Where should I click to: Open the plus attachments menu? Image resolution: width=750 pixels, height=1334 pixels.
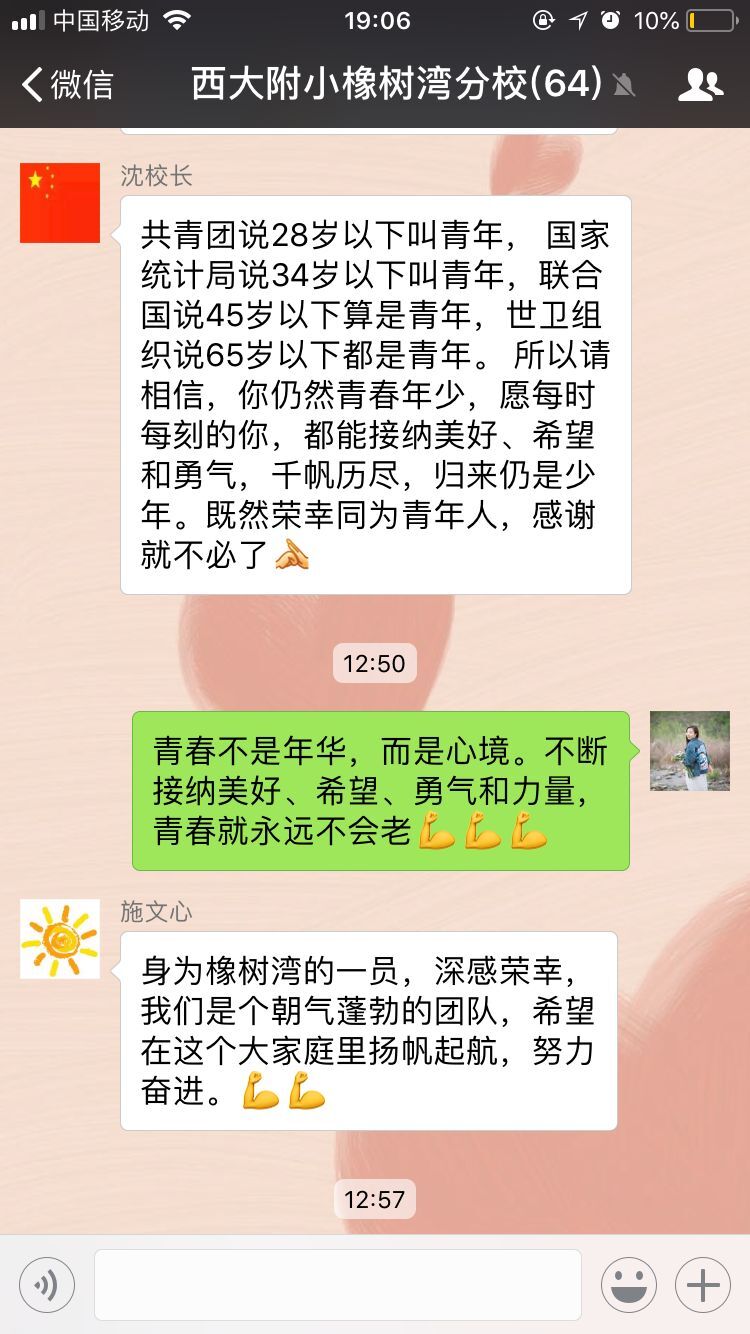tap(703, 1285)
